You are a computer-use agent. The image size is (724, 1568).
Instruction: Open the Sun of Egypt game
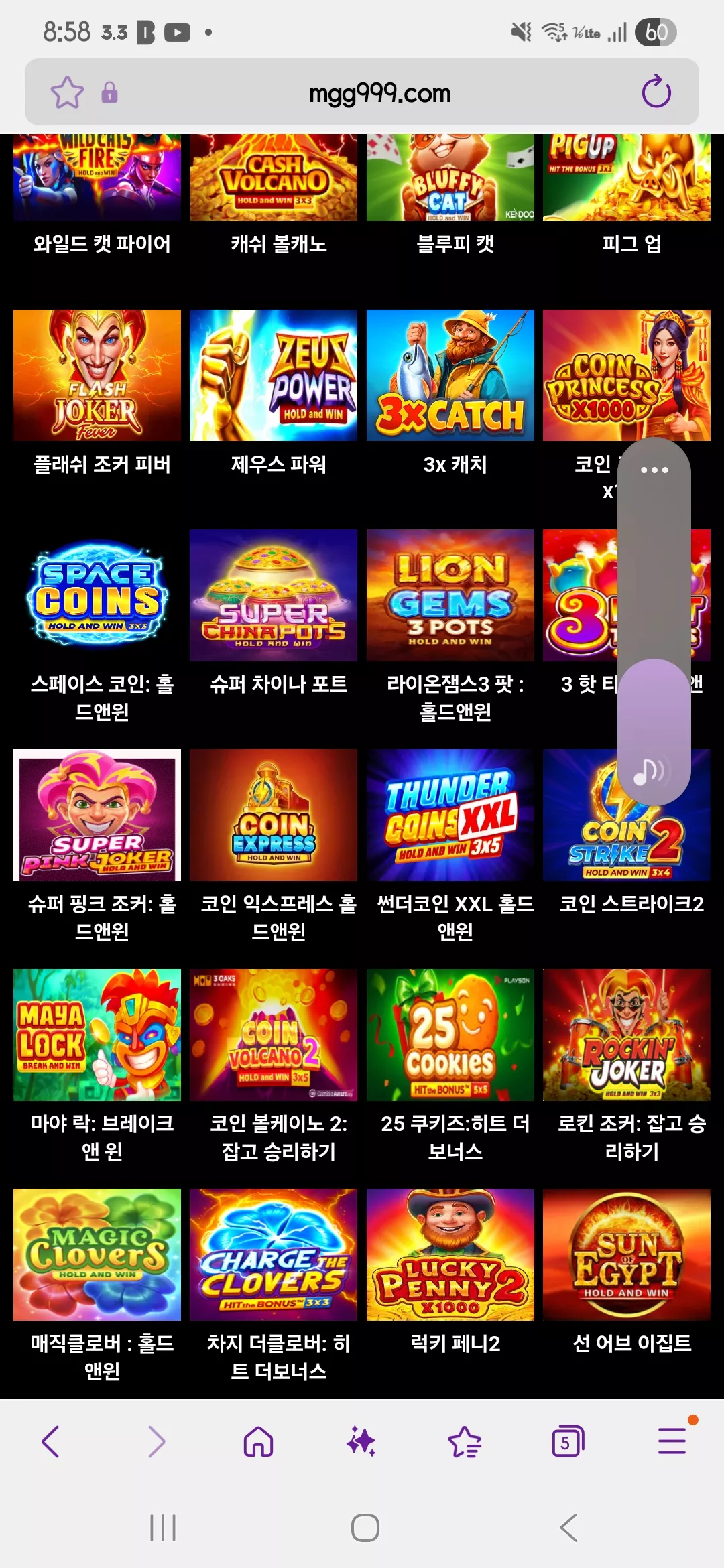[627, 1254]
